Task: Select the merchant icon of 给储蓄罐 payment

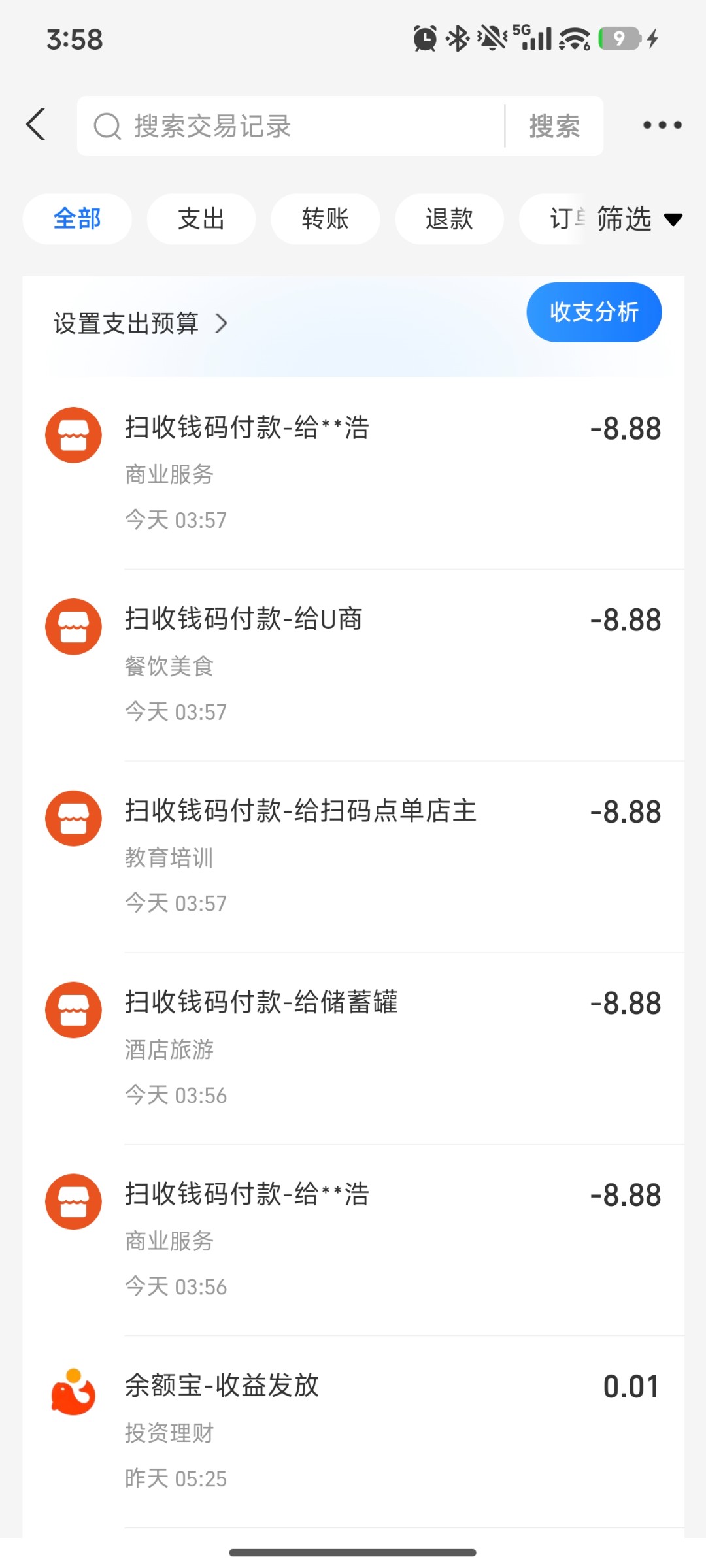Action: click(x=73, y=1009)
